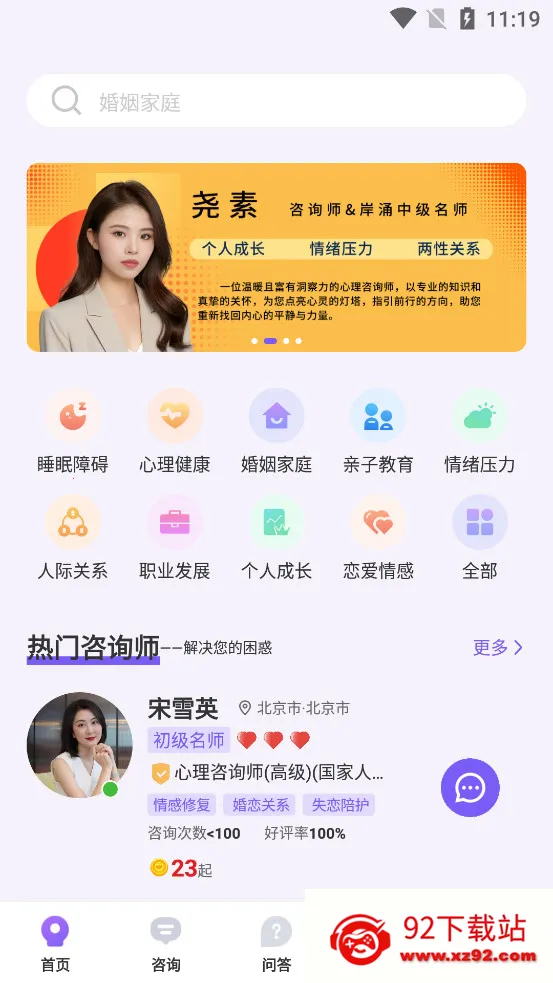View 全部 categories
This screenshot has width=553, height=983.
pos(480,539)
